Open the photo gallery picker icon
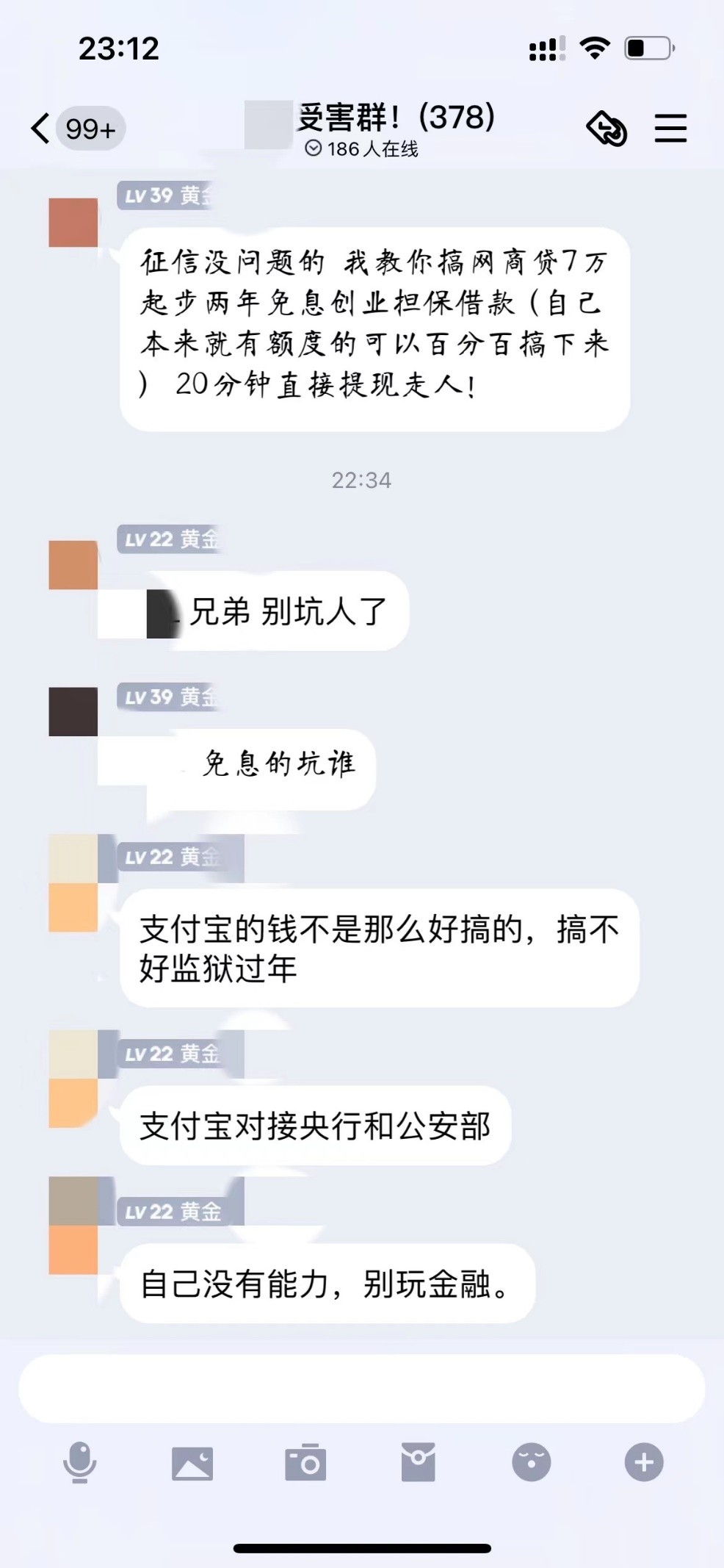The image size is (724, 1568). [x=194, y=1463]
